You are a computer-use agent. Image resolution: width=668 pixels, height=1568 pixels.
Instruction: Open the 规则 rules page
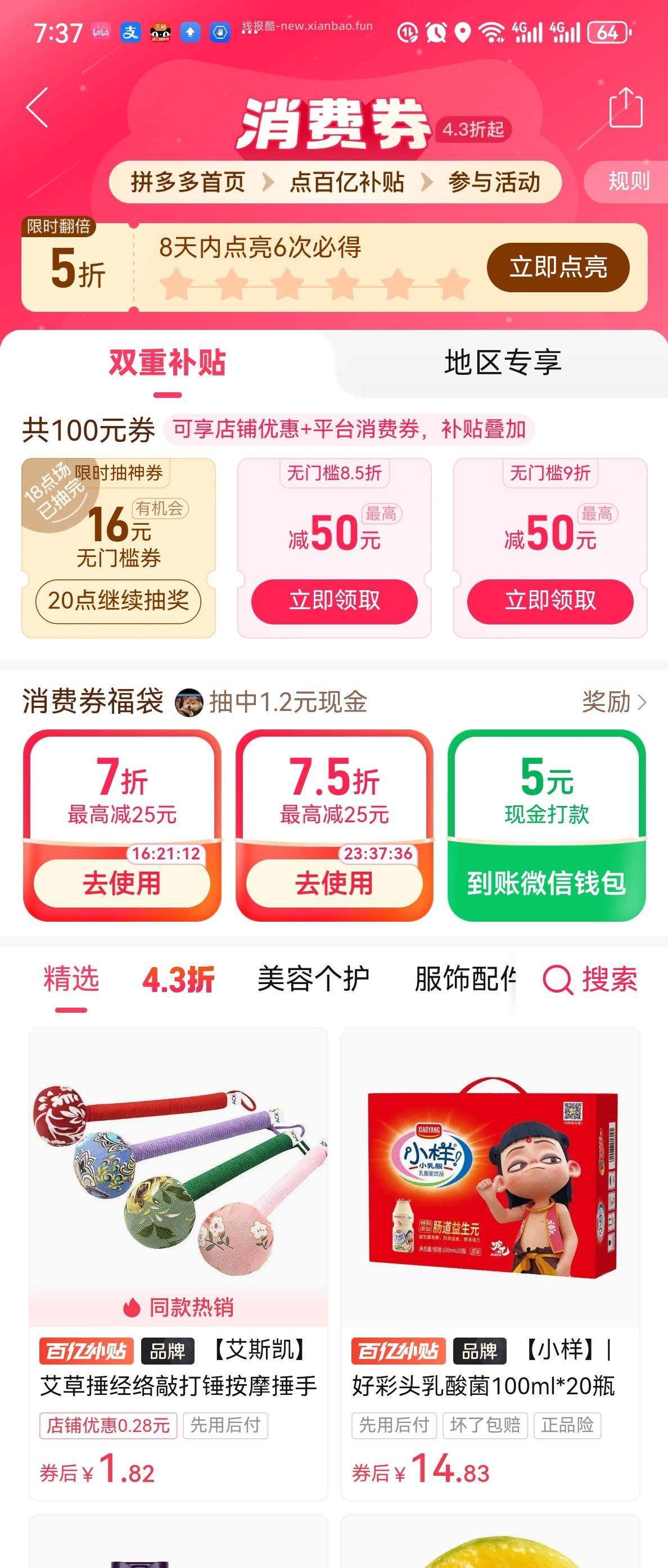click(628, 182)
